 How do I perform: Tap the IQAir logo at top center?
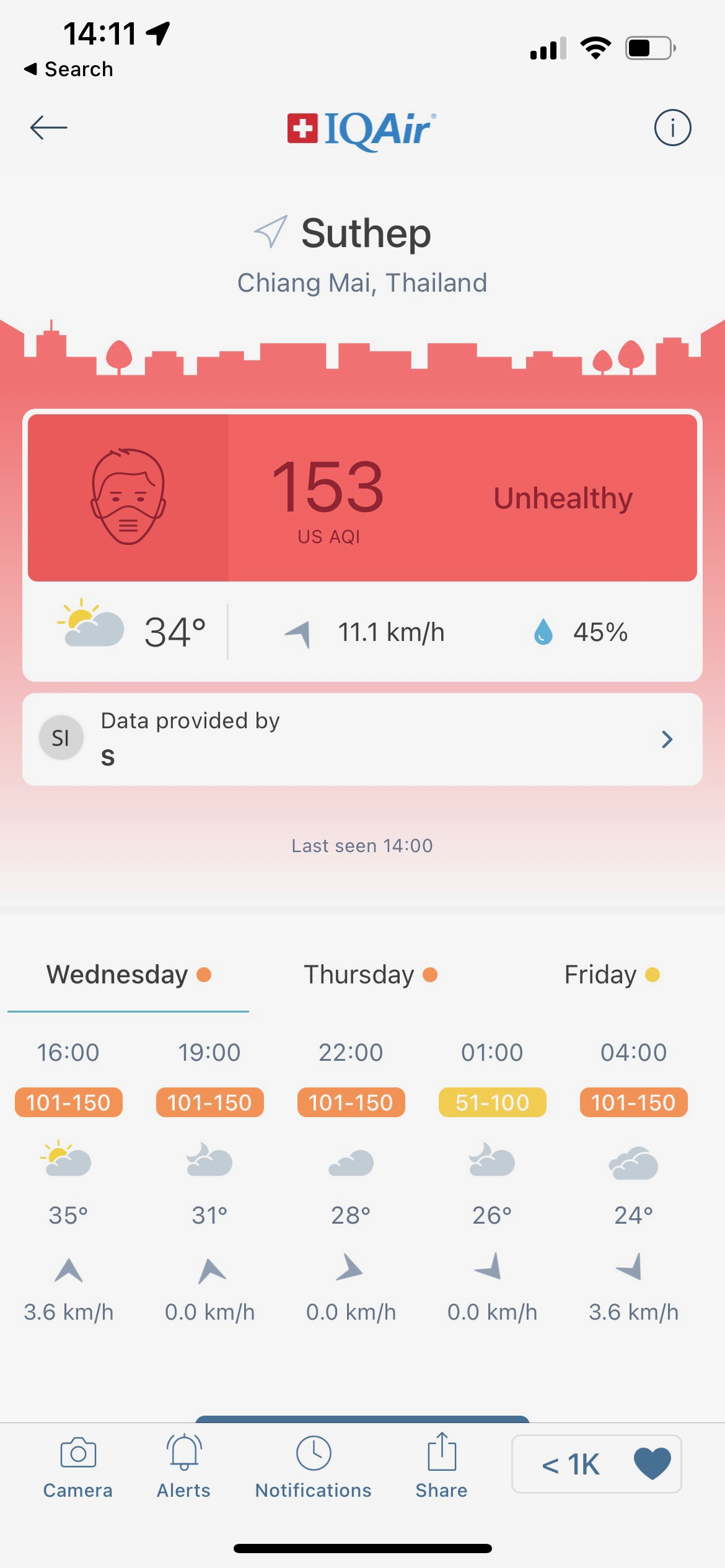tap(361, 129)
